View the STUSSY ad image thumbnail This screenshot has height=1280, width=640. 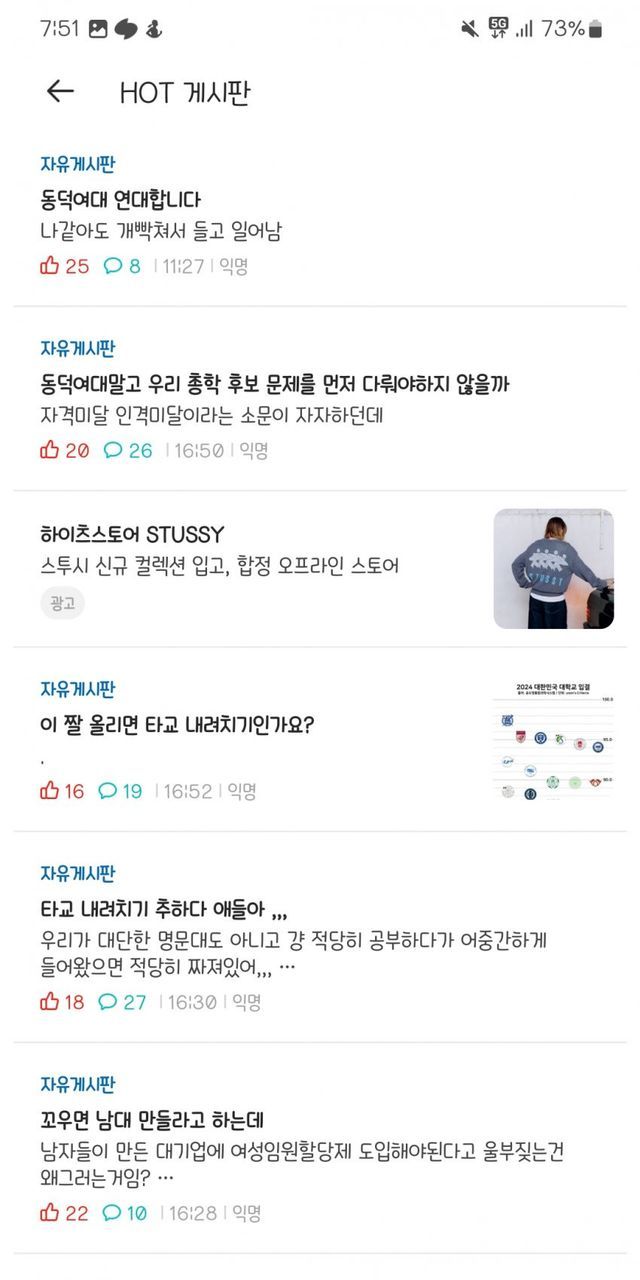click(x=553, y=569)
